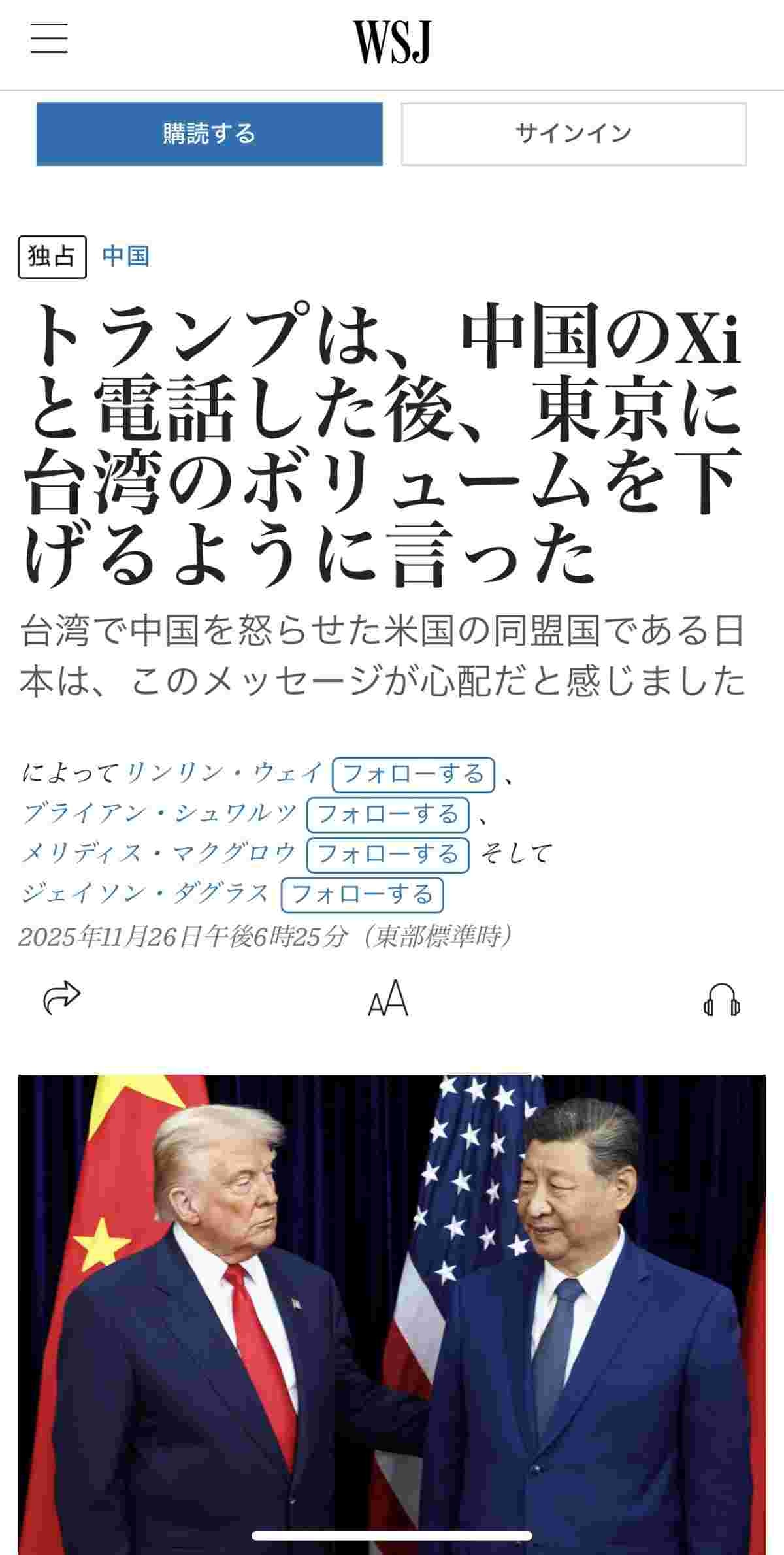Open author ジェイソン・ダグラス profile
Screen dimensions: 784x1555
pyautogui.click(x=146, y=893)
